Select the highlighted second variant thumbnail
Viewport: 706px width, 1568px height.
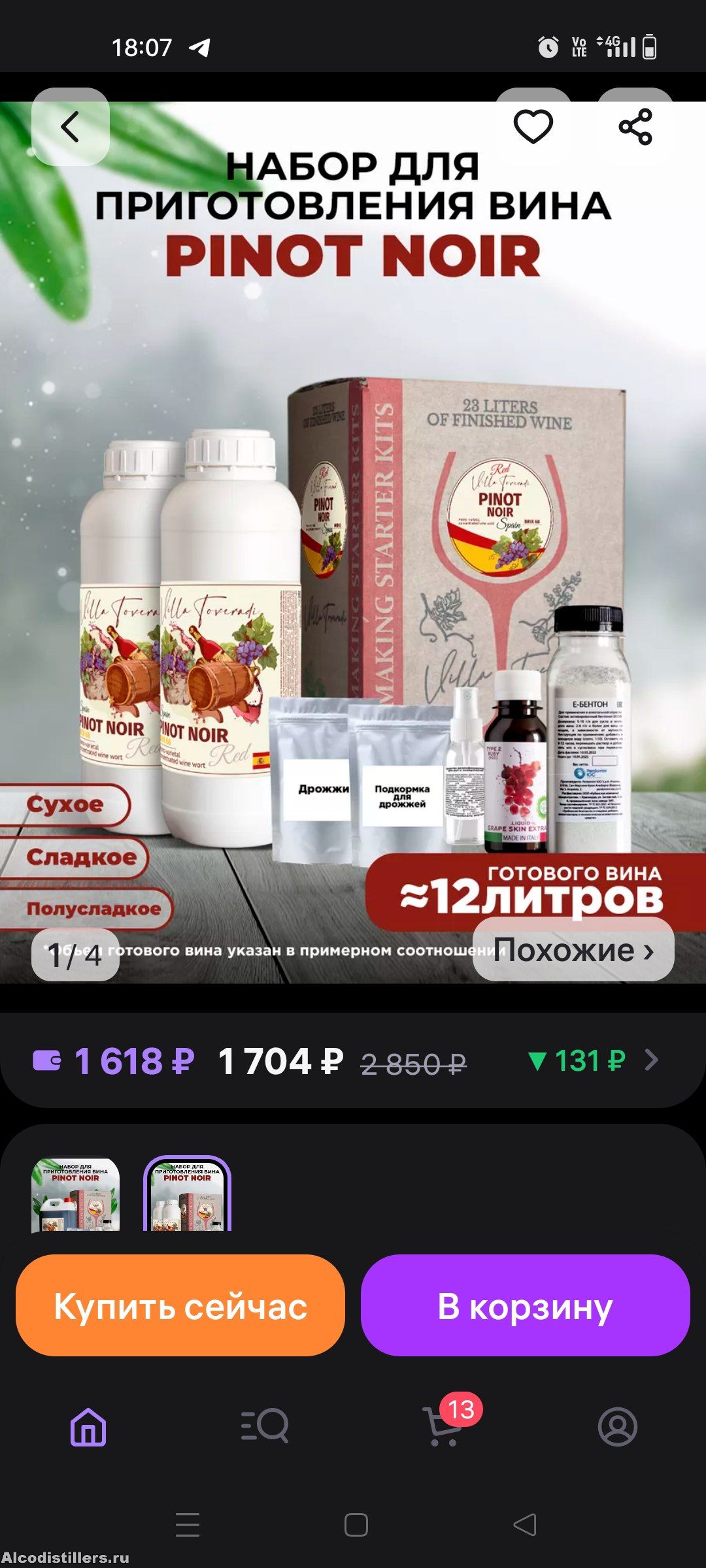pos(188,1194)
